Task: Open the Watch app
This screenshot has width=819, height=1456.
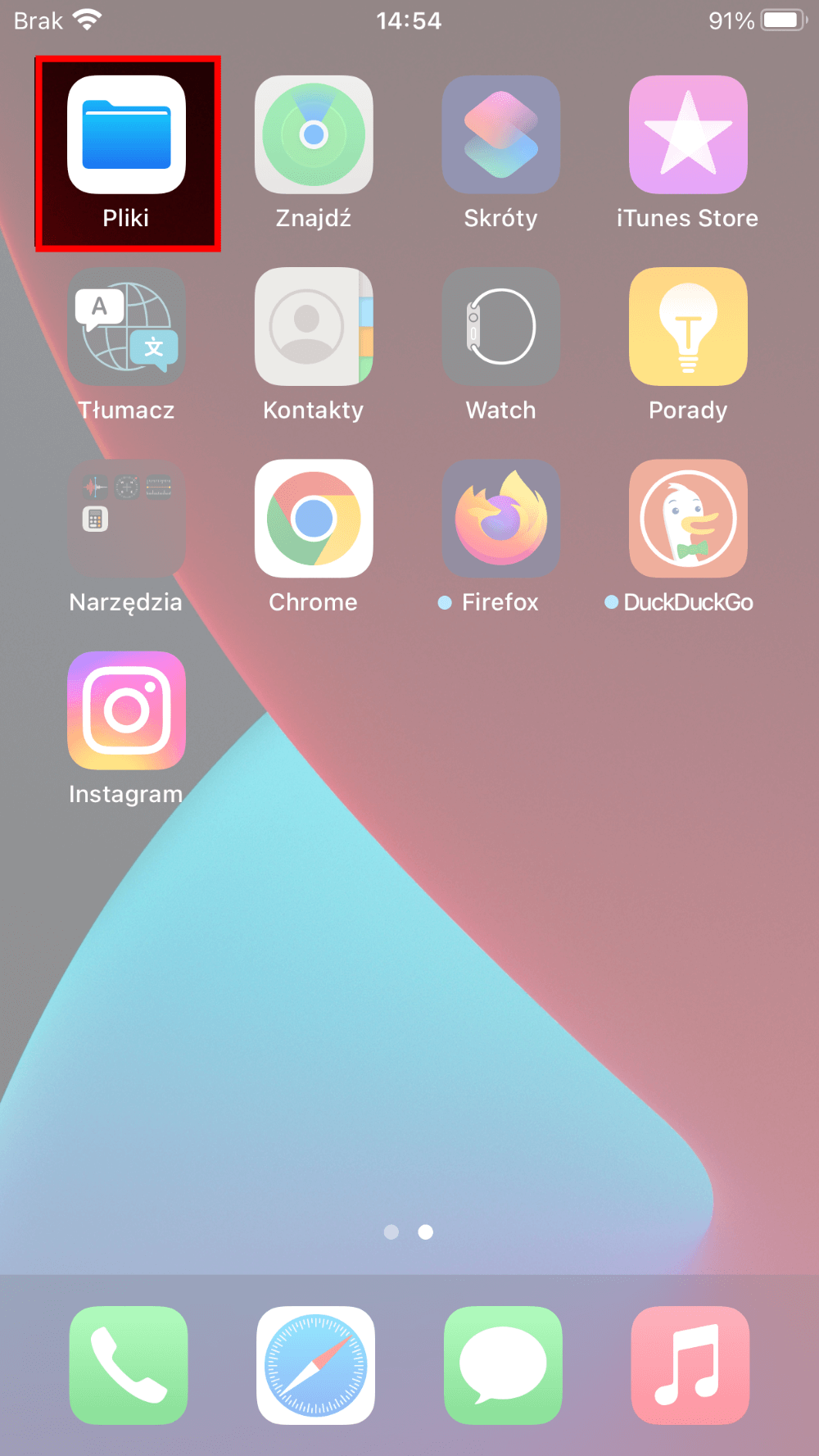Action: (x=500, y=327)
